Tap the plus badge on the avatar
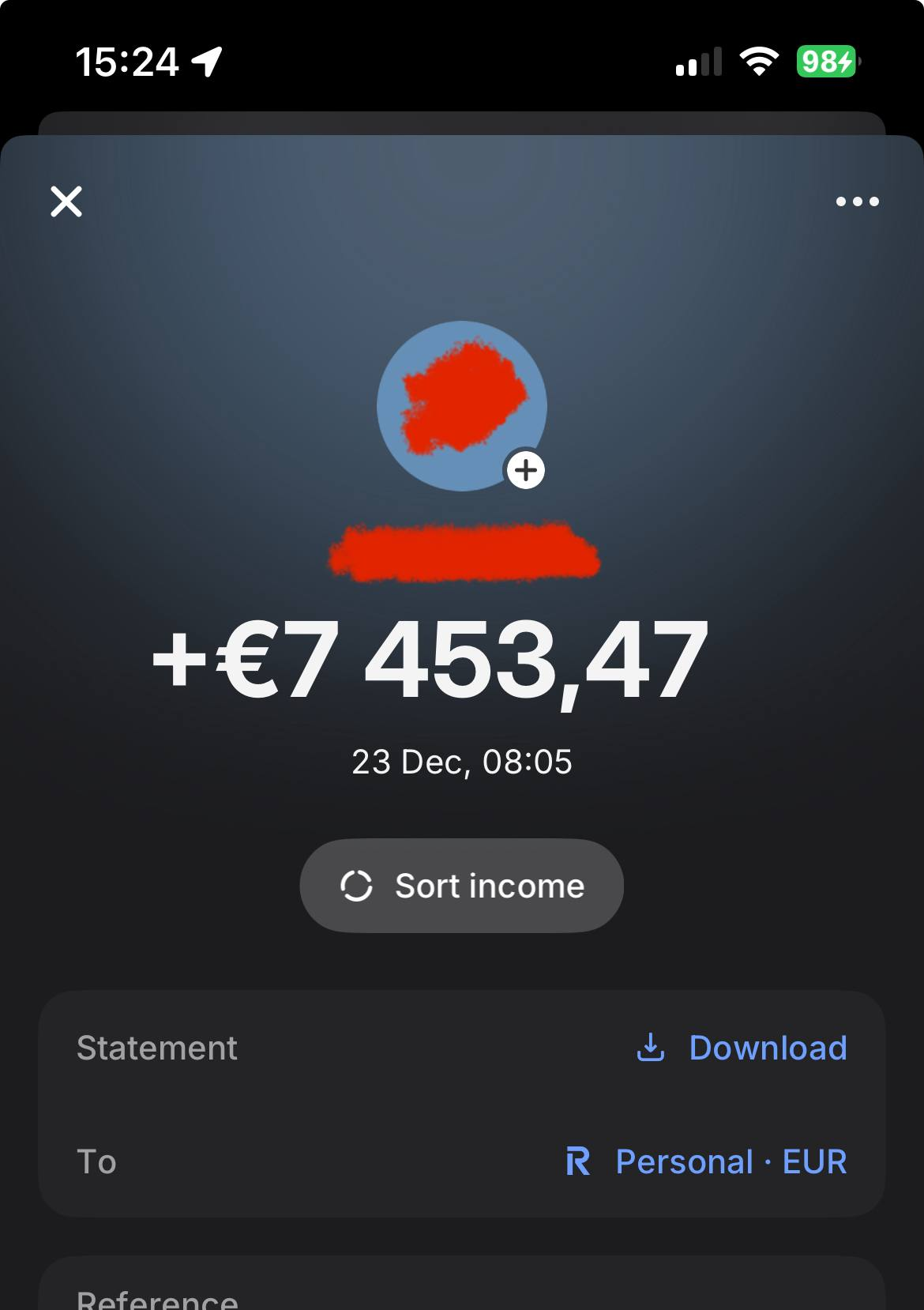This screenshot has width=924, height=1310. pos(526,471)
